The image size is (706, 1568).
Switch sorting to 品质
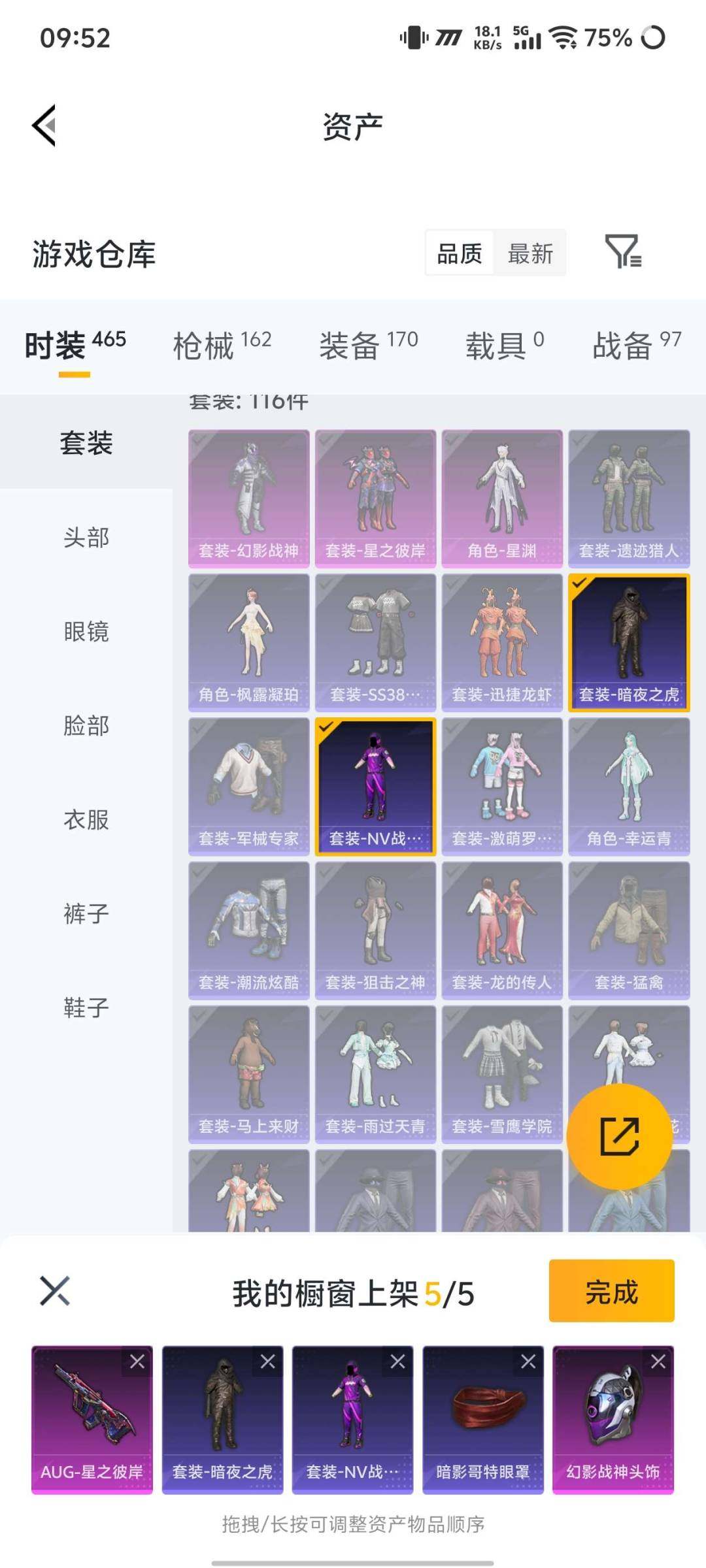coord(460,253)
